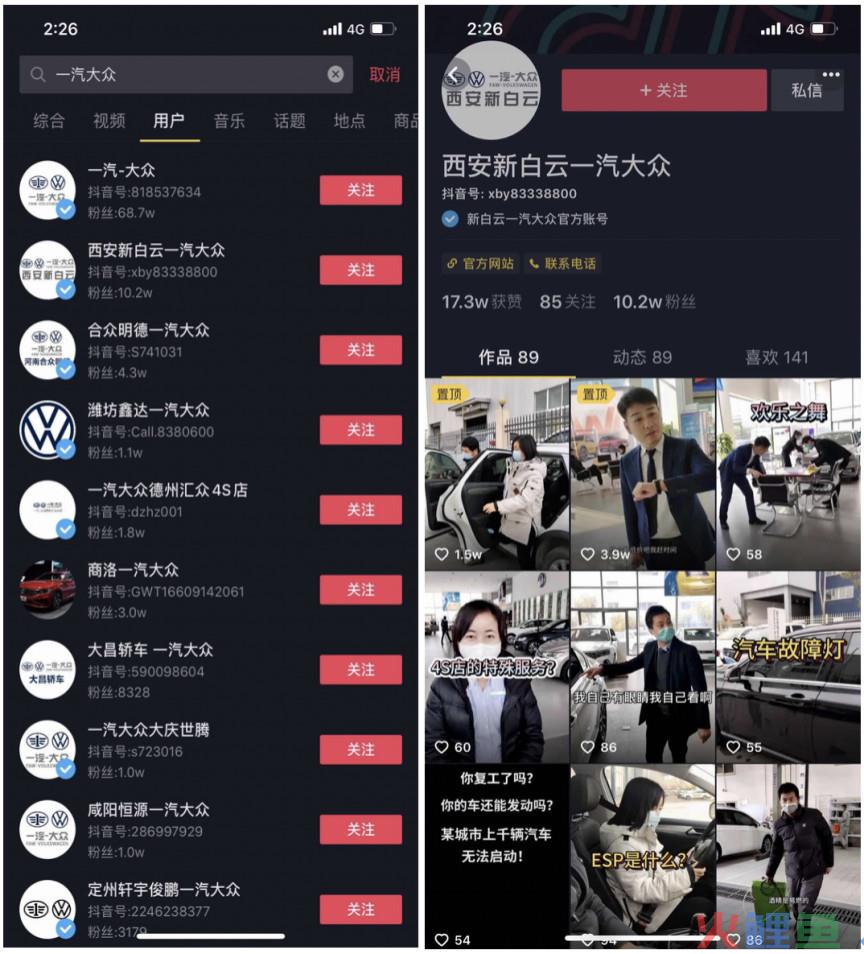Open the 官方网站 link

[x=481, y=264]
